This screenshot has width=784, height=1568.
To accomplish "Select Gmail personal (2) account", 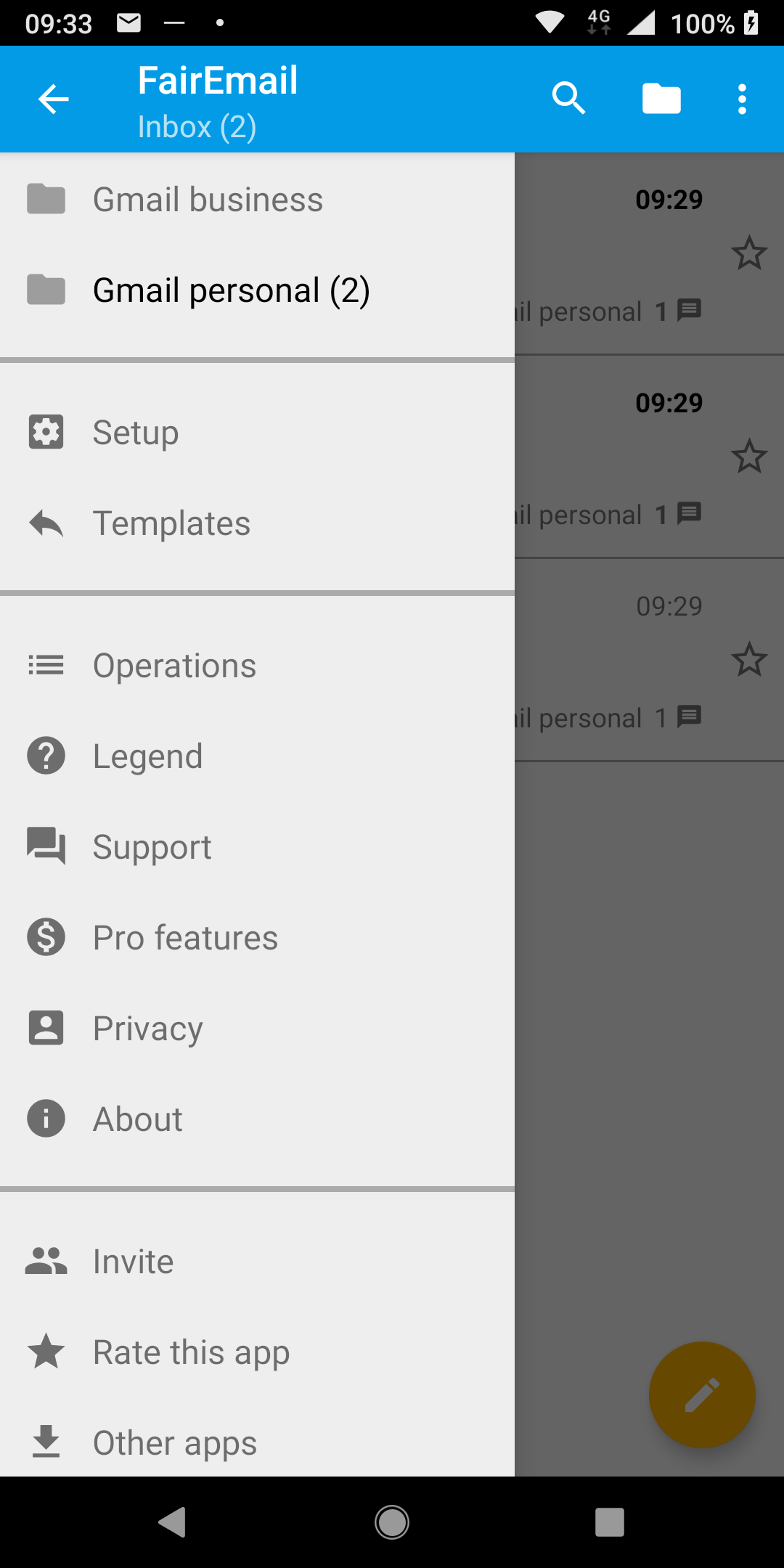I will (x=231, y=290).
